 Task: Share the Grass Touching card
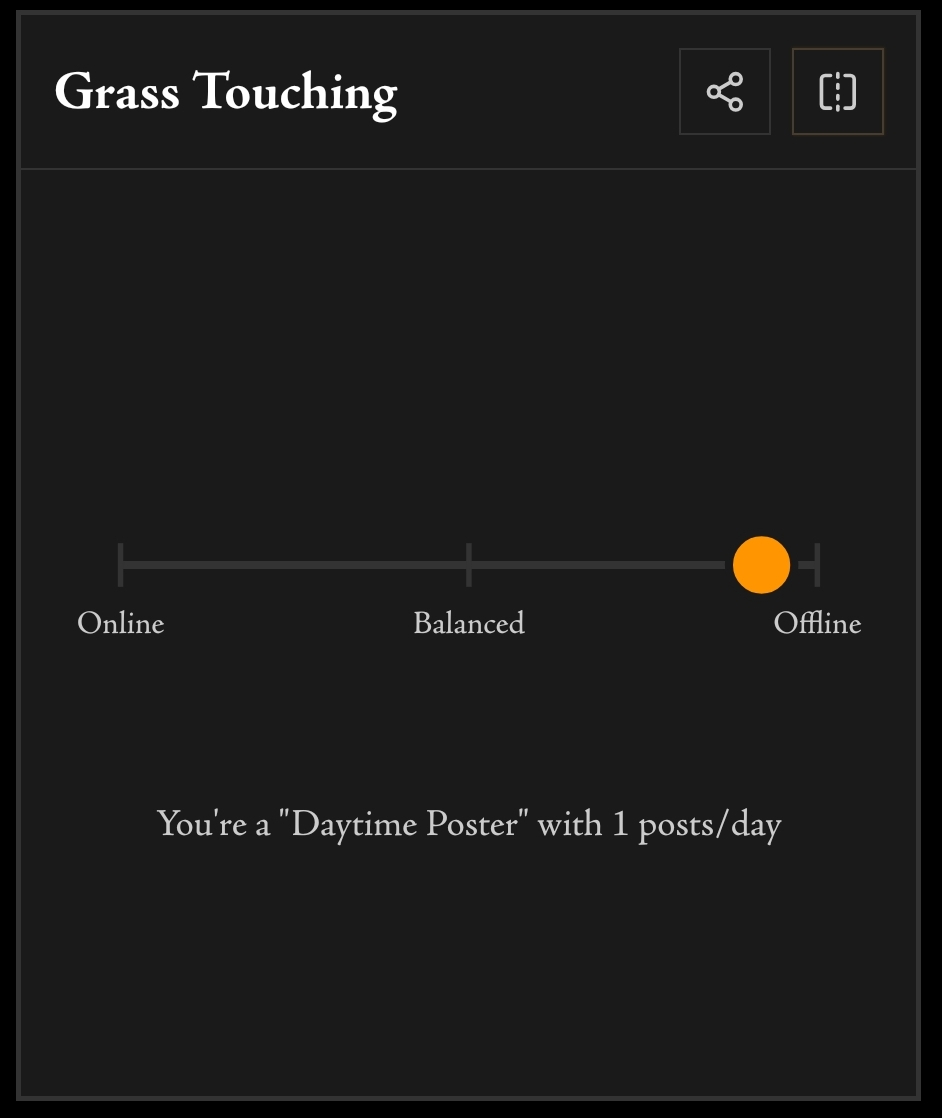[725, 92]
